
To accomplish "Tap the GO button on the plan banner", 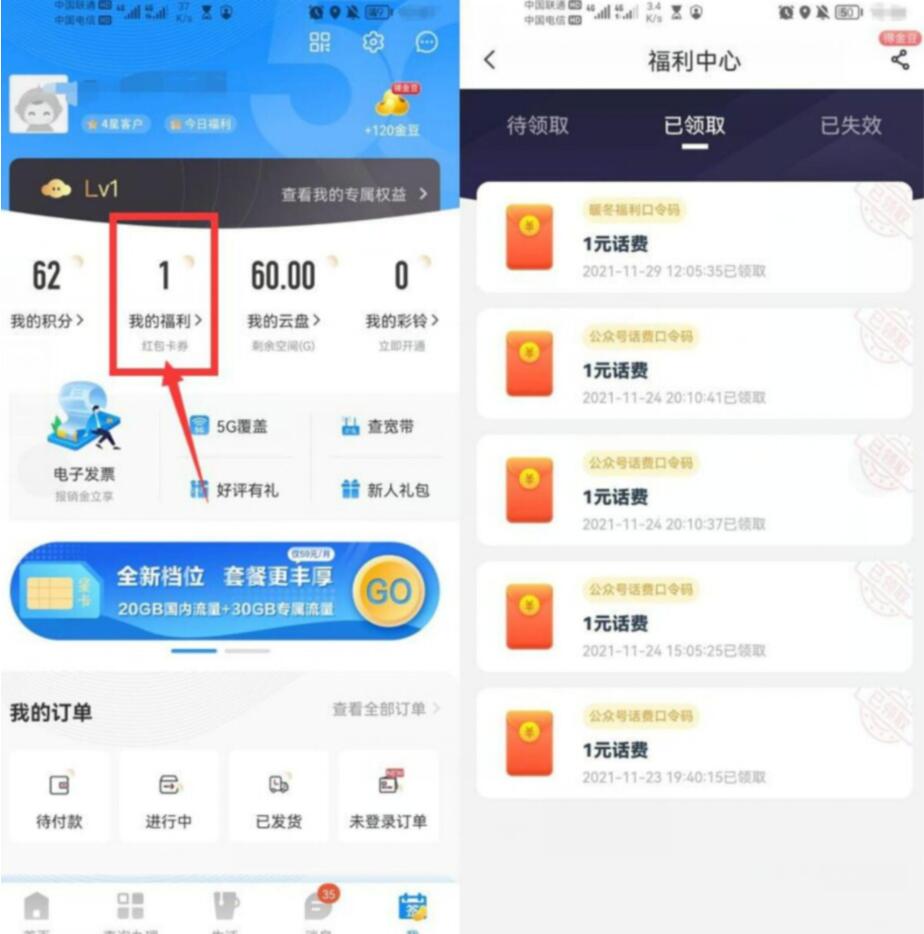I will [x=388, y=591].
